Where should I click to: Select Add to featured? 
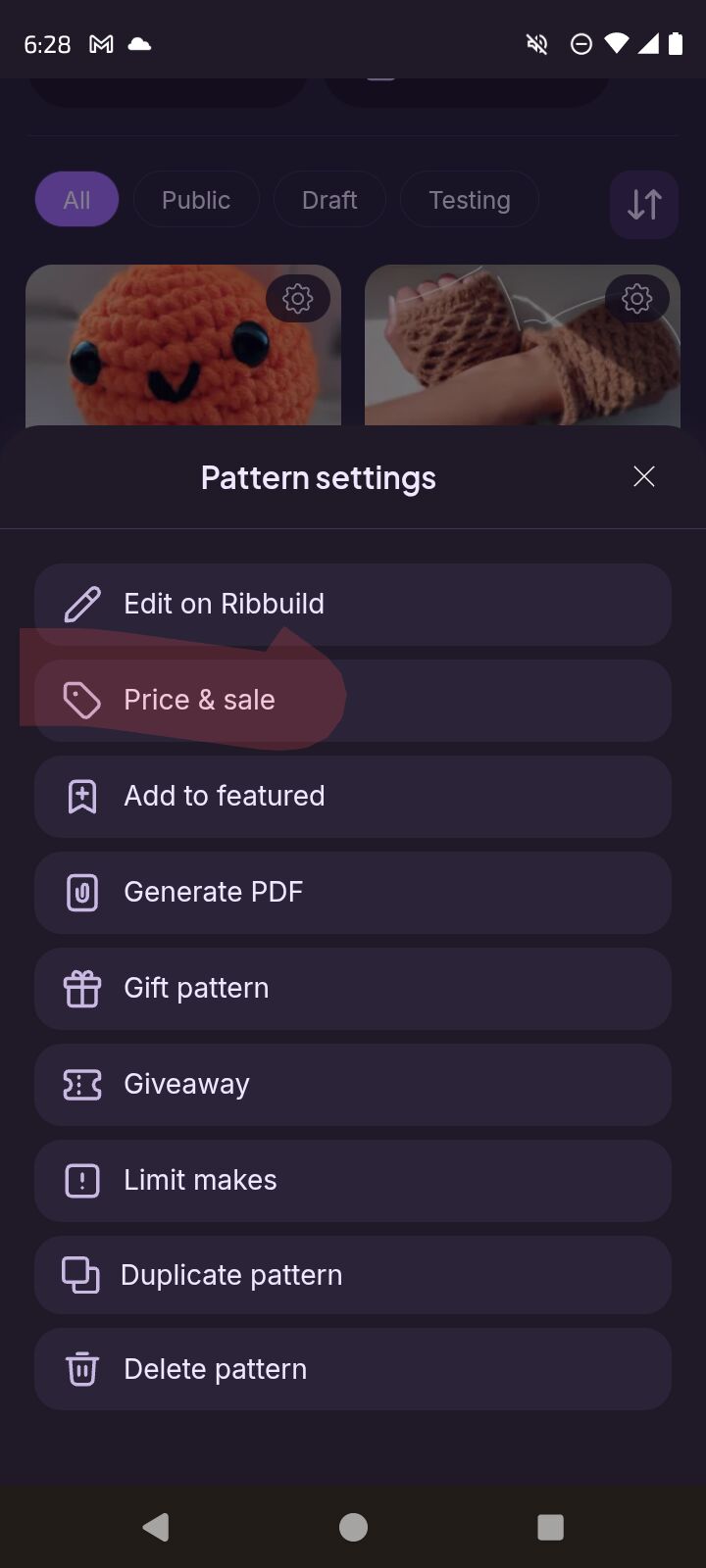(x=353, y=796)
